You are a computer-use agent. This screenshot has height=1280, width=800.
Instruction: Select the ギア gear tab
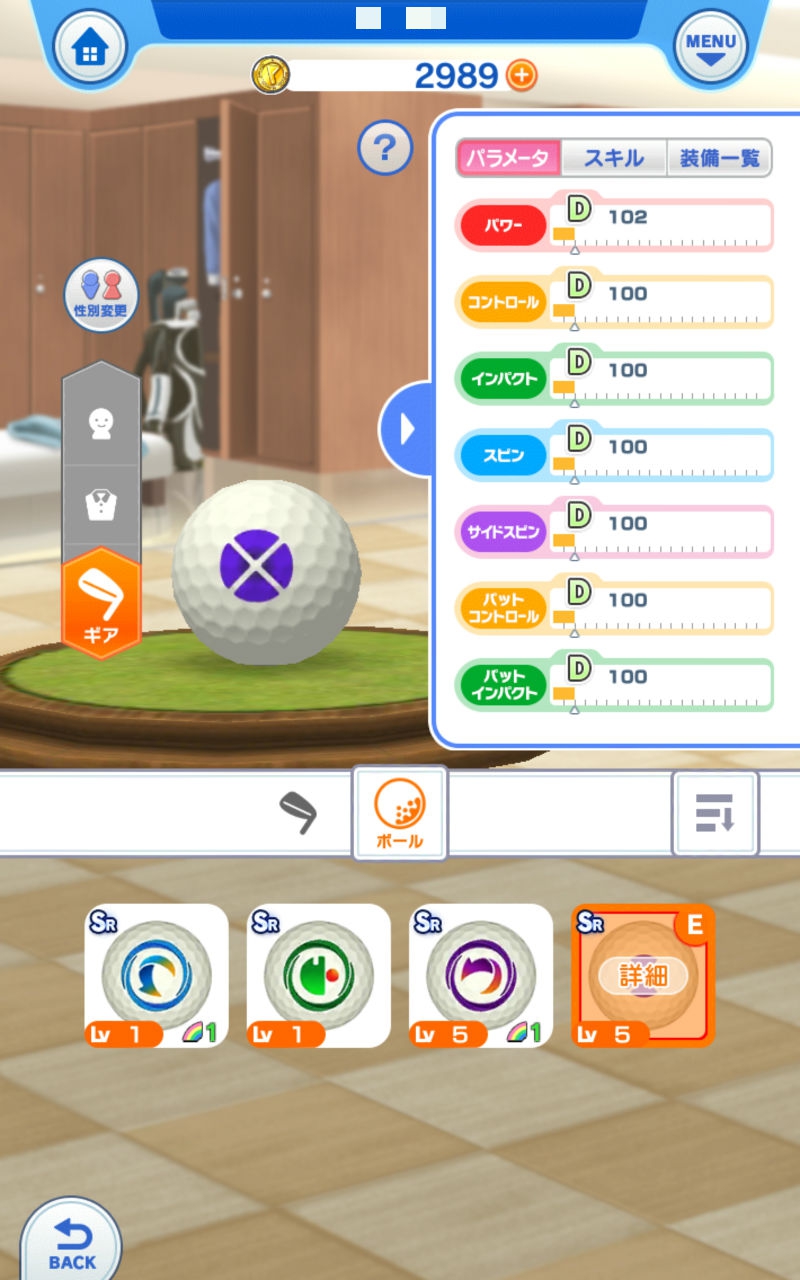101,603
